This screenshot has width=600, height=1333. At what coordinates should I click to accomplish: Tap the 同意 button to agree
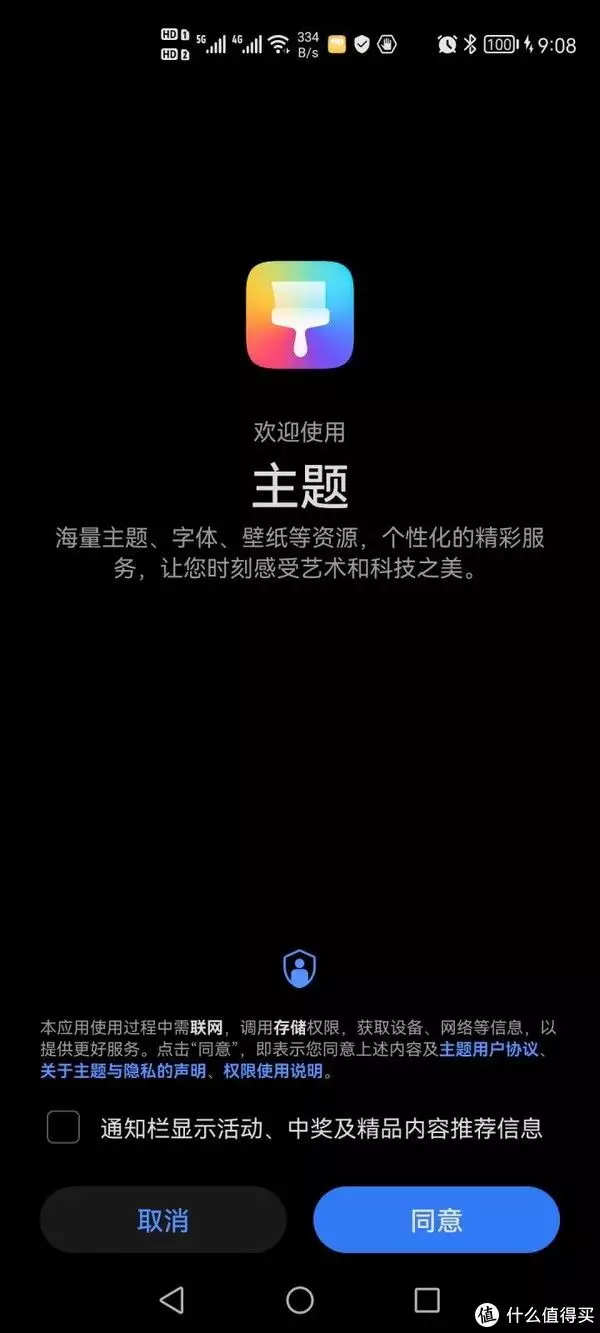[x=436, y=1220]
